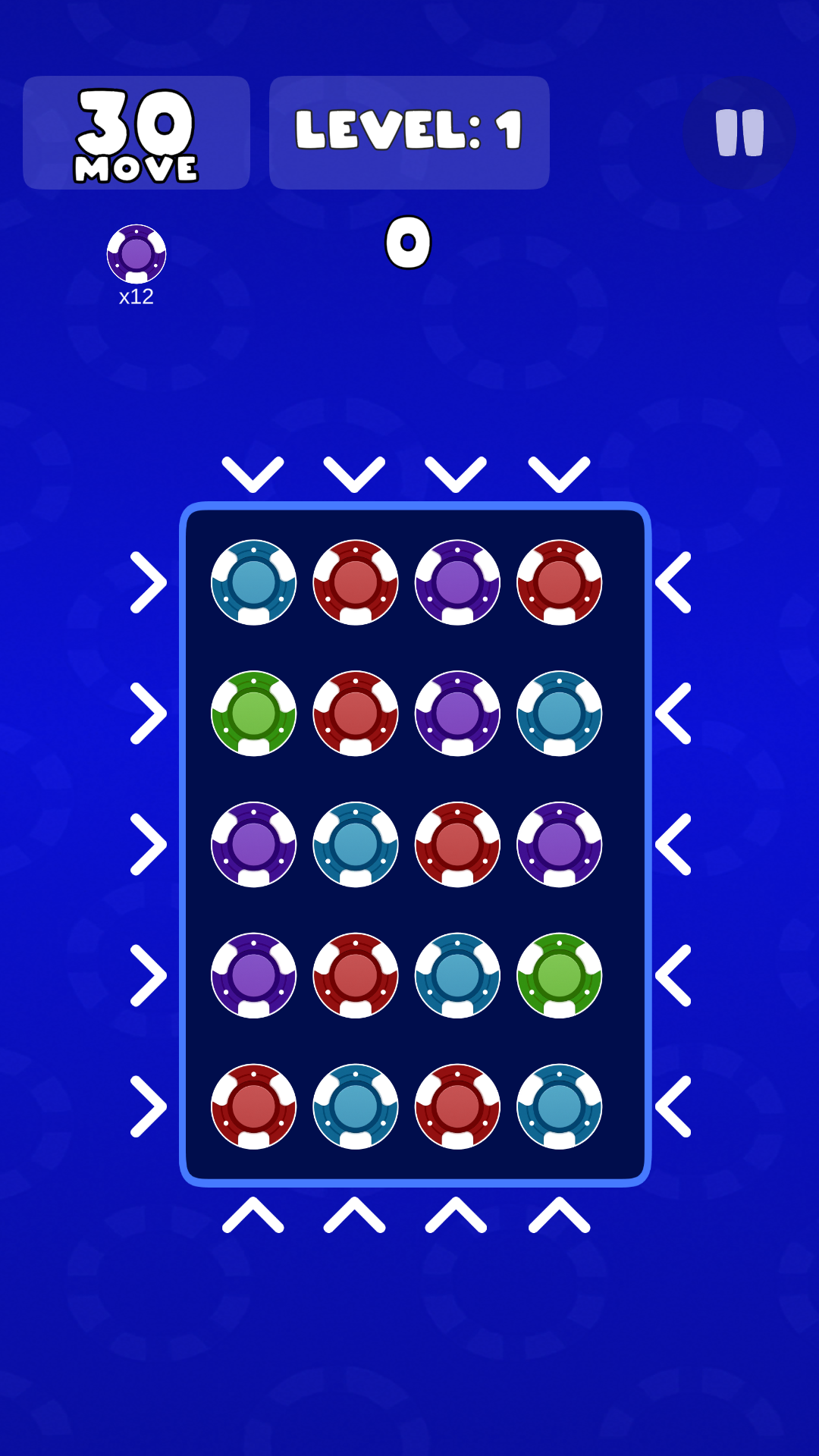
Task: Shift the second column up using bottom arrow
Action: point(355,1215)
